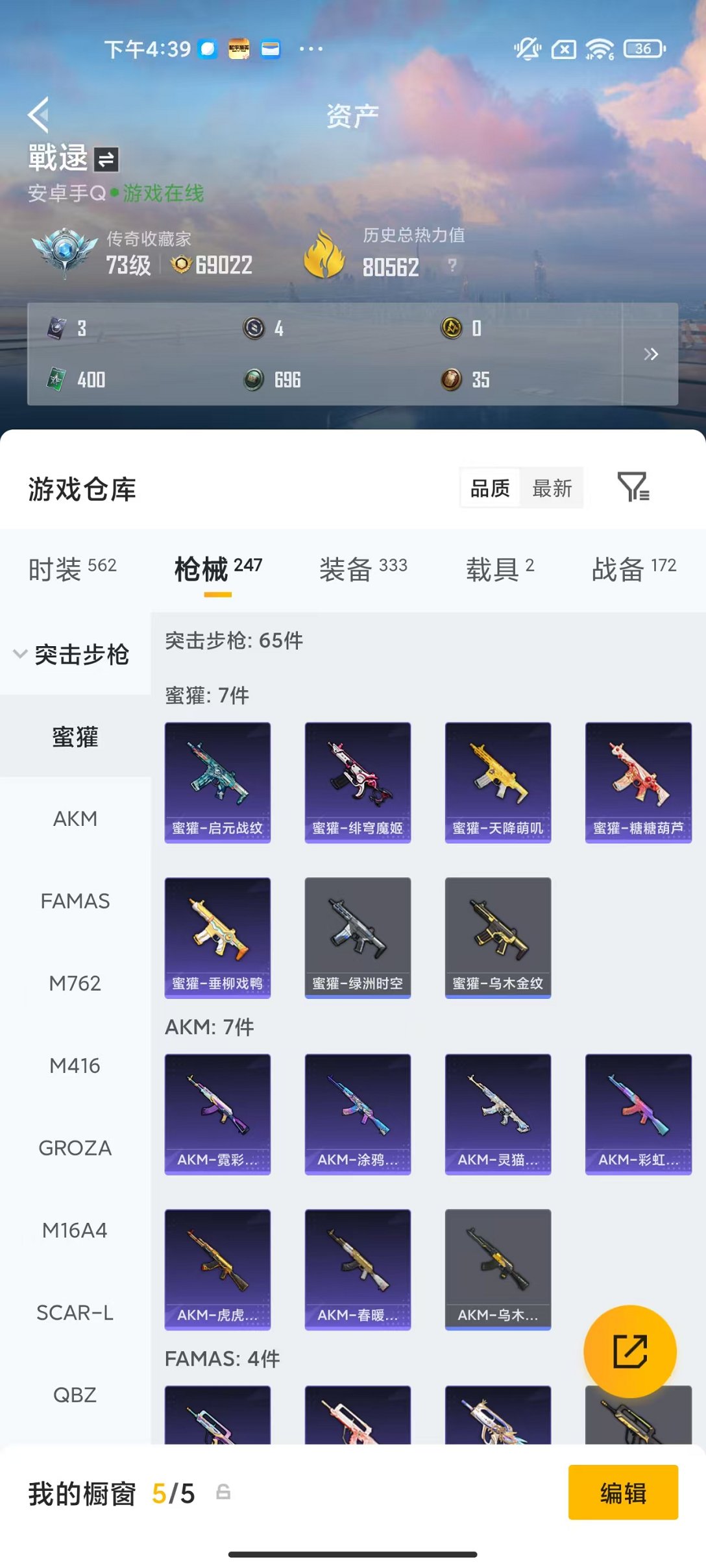Expand the assets panel with double-arrow icon
This screenshot has width=706, height=1568.
click(651, 354)
